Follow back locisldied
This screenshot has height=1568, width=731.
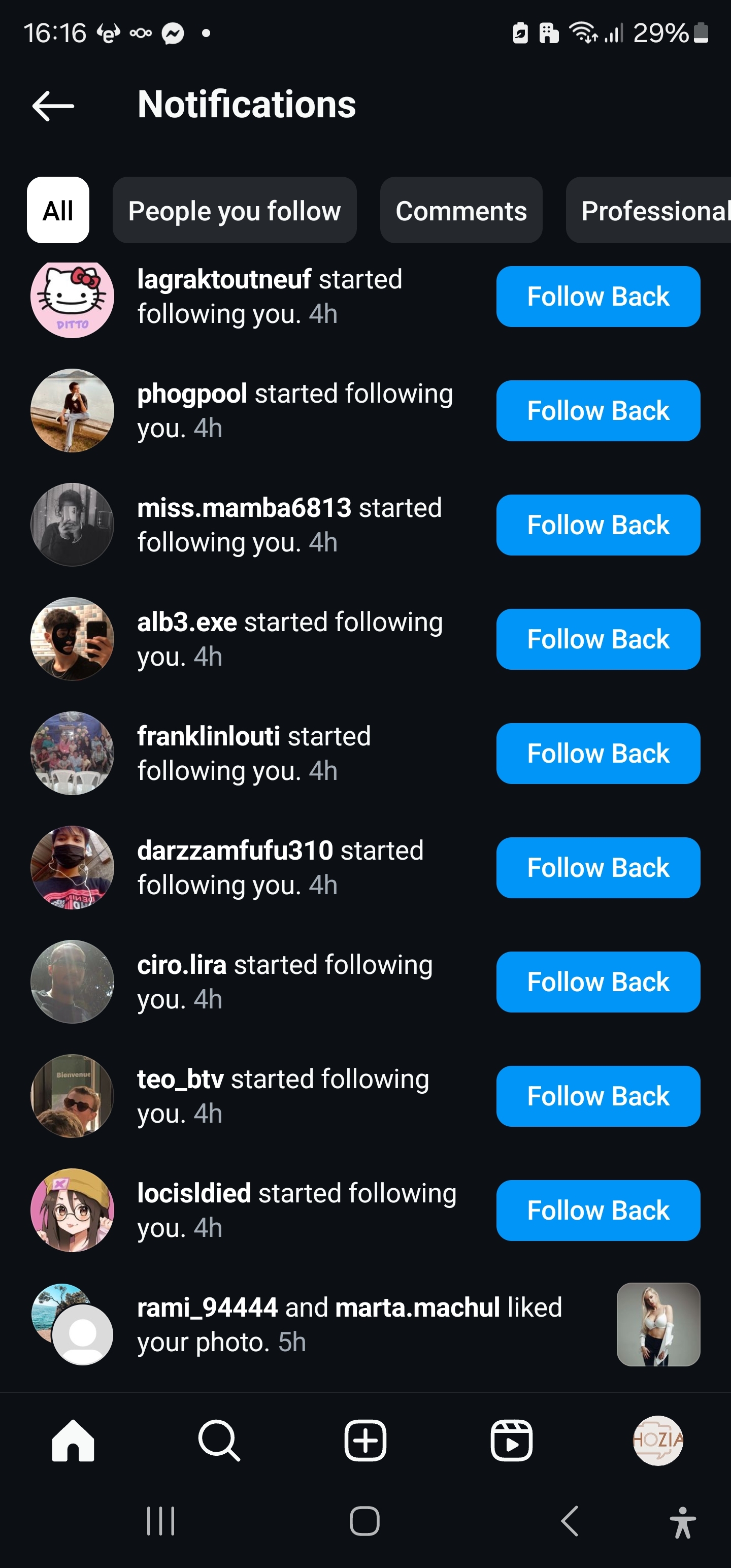point(597,1211)
